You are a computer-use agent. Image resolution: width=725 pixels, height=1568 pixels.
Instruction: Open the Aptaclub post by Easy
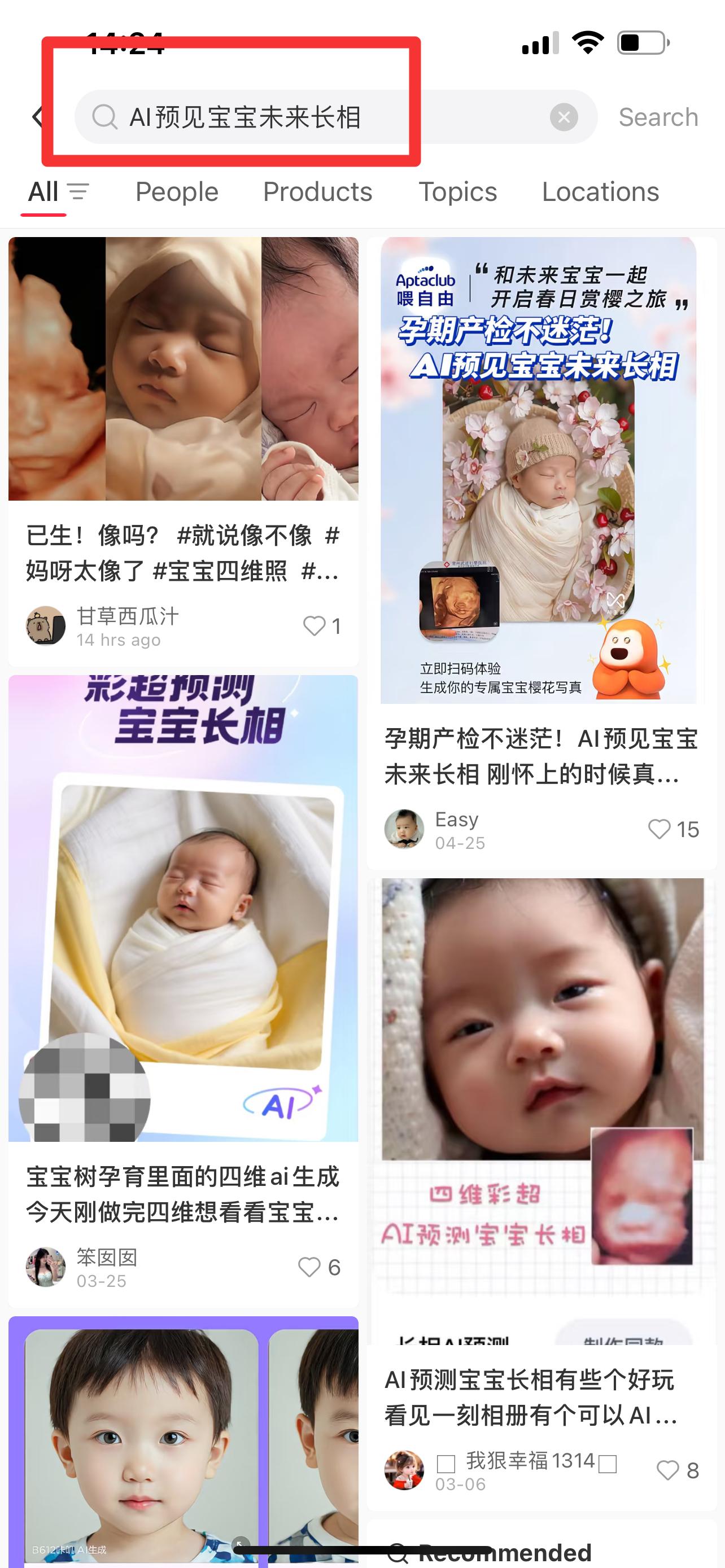(x=541, y=553)
